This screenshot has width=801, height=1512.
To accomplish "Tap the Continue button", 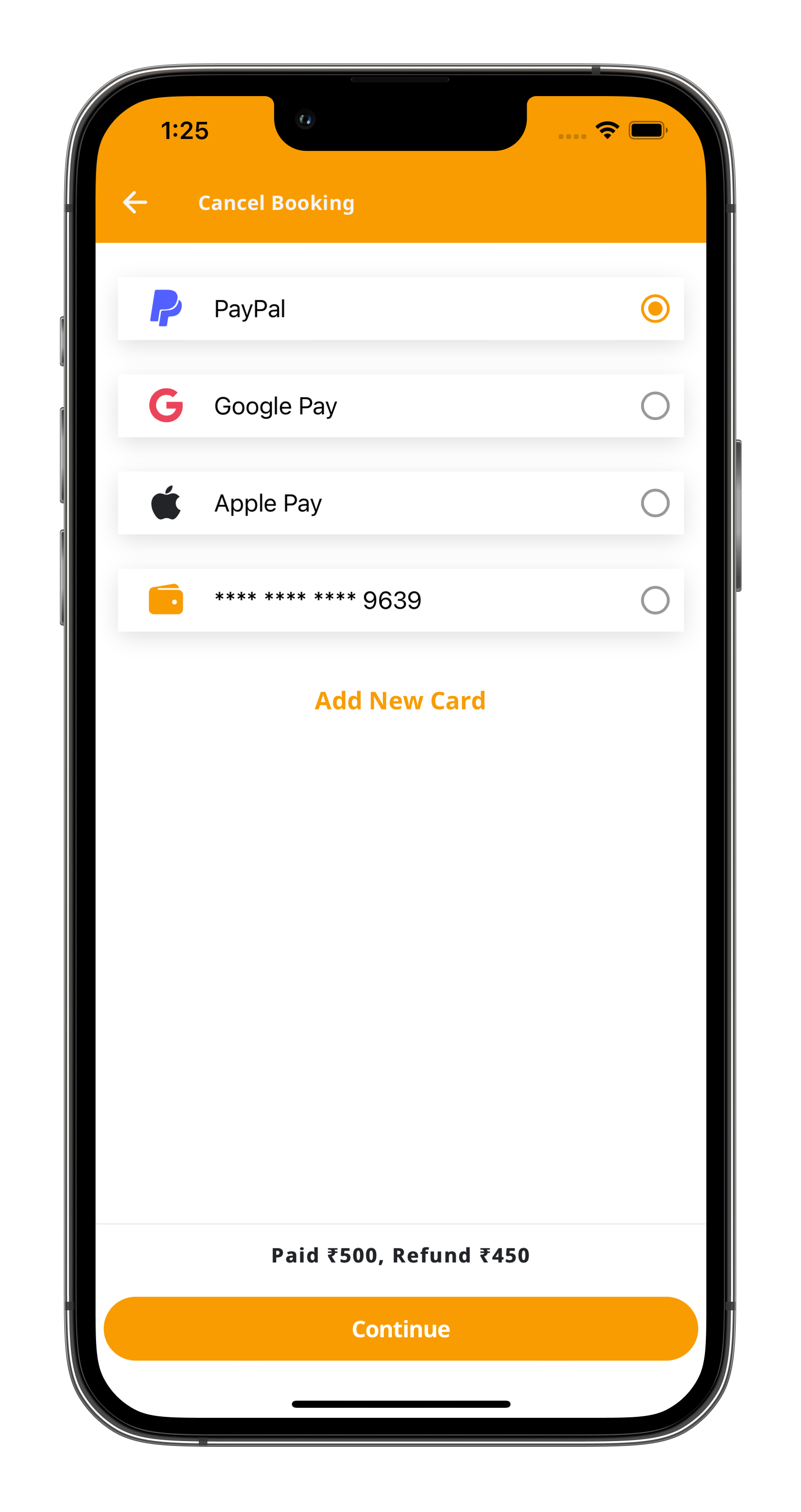I will pyautogui.click(x=401, y=1328).
